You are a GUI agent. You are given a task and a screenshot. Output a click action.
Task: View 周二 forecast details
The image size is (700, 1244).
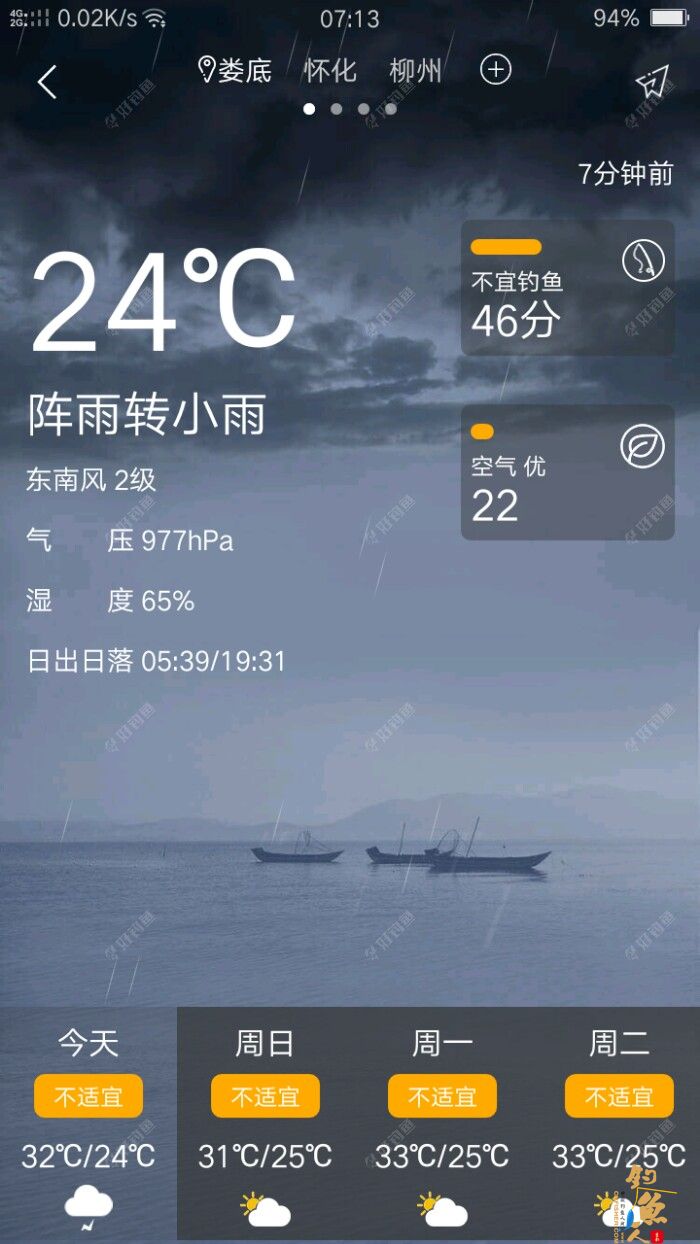(619, 1122)
